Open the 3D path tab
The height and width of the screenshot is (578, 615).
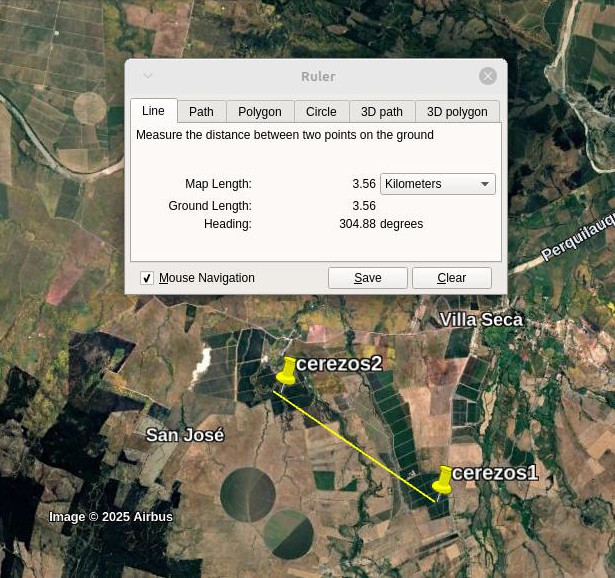(382, 112)
